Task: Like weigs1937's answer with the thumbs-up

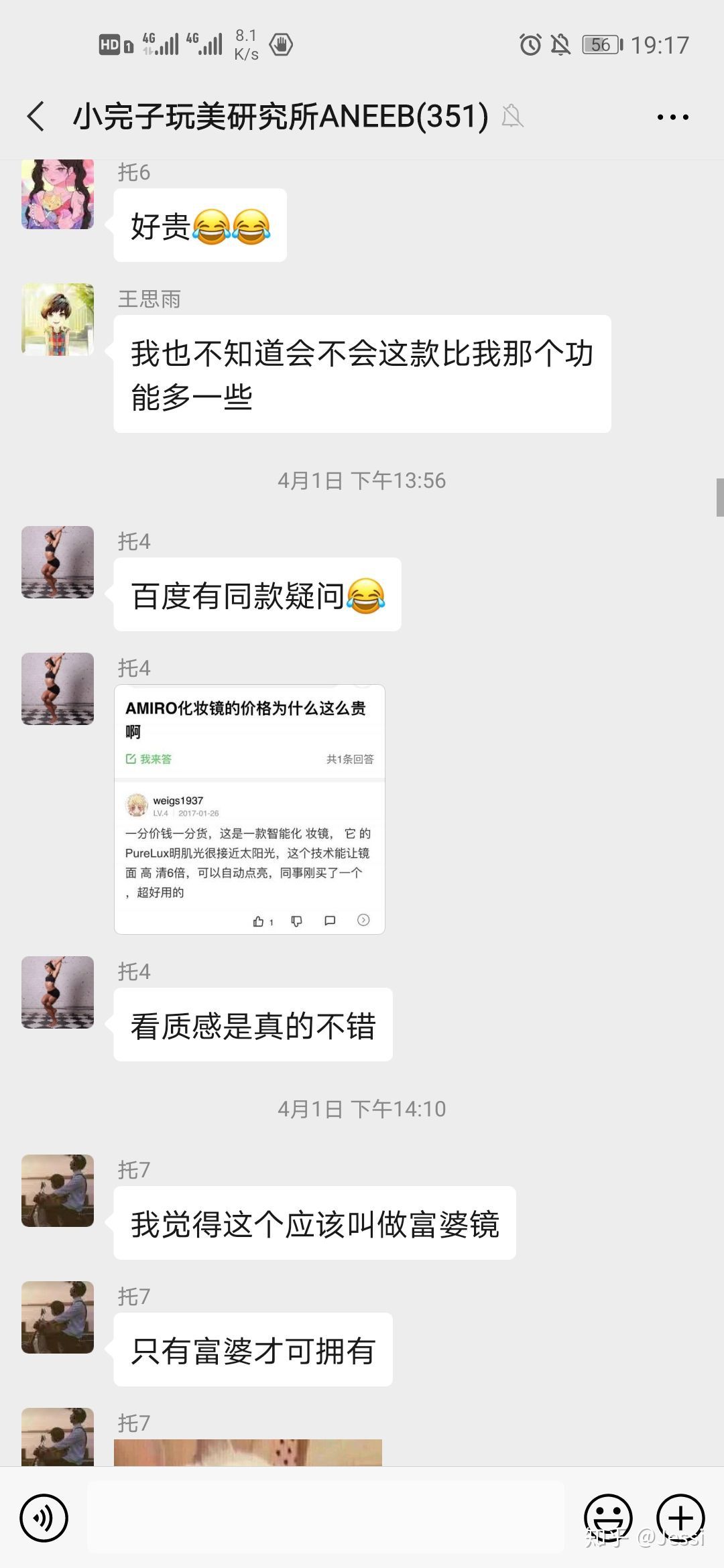Action: click(260, 922)
